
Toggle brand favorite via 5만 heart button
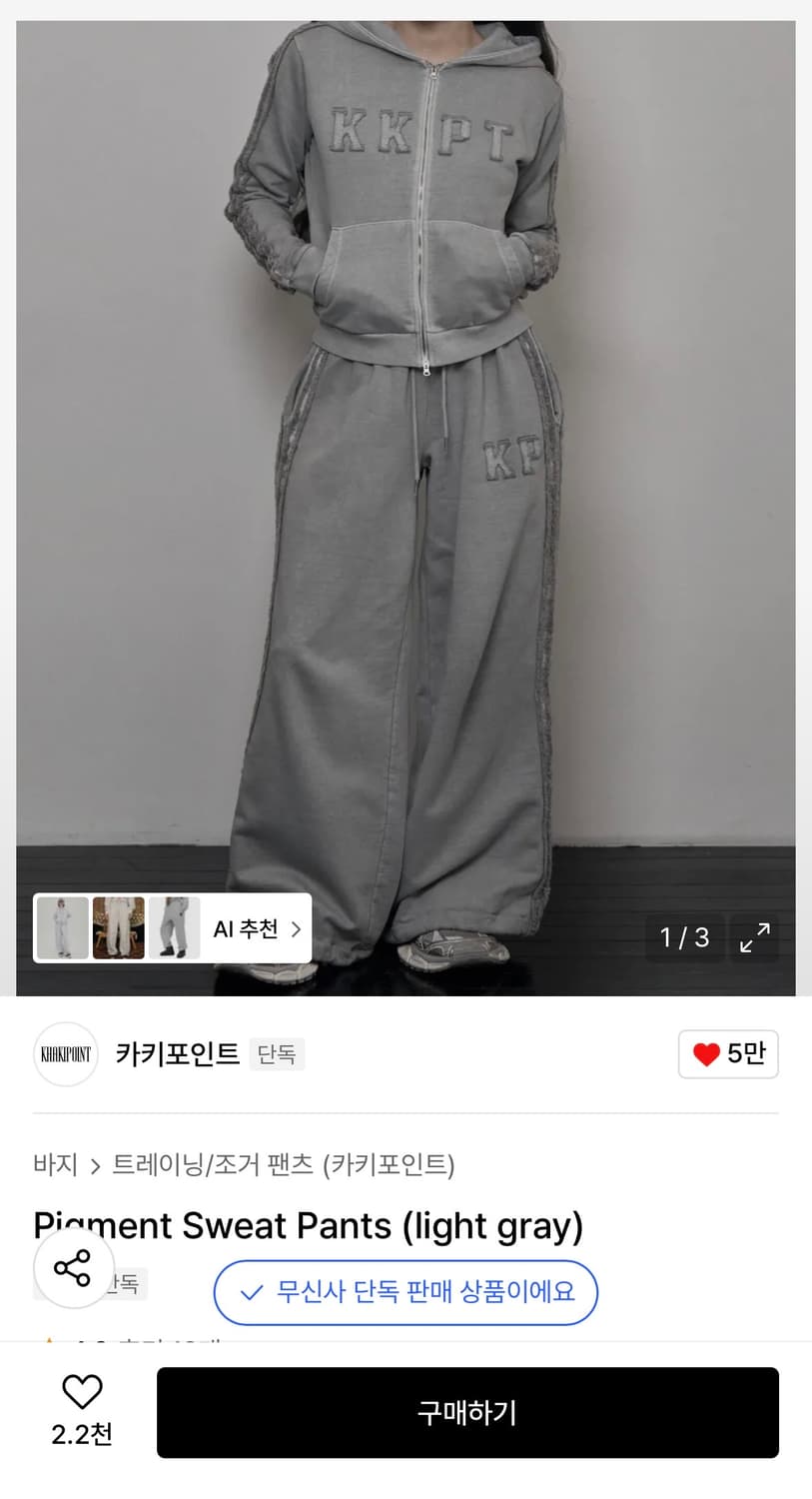(728, 1053)
